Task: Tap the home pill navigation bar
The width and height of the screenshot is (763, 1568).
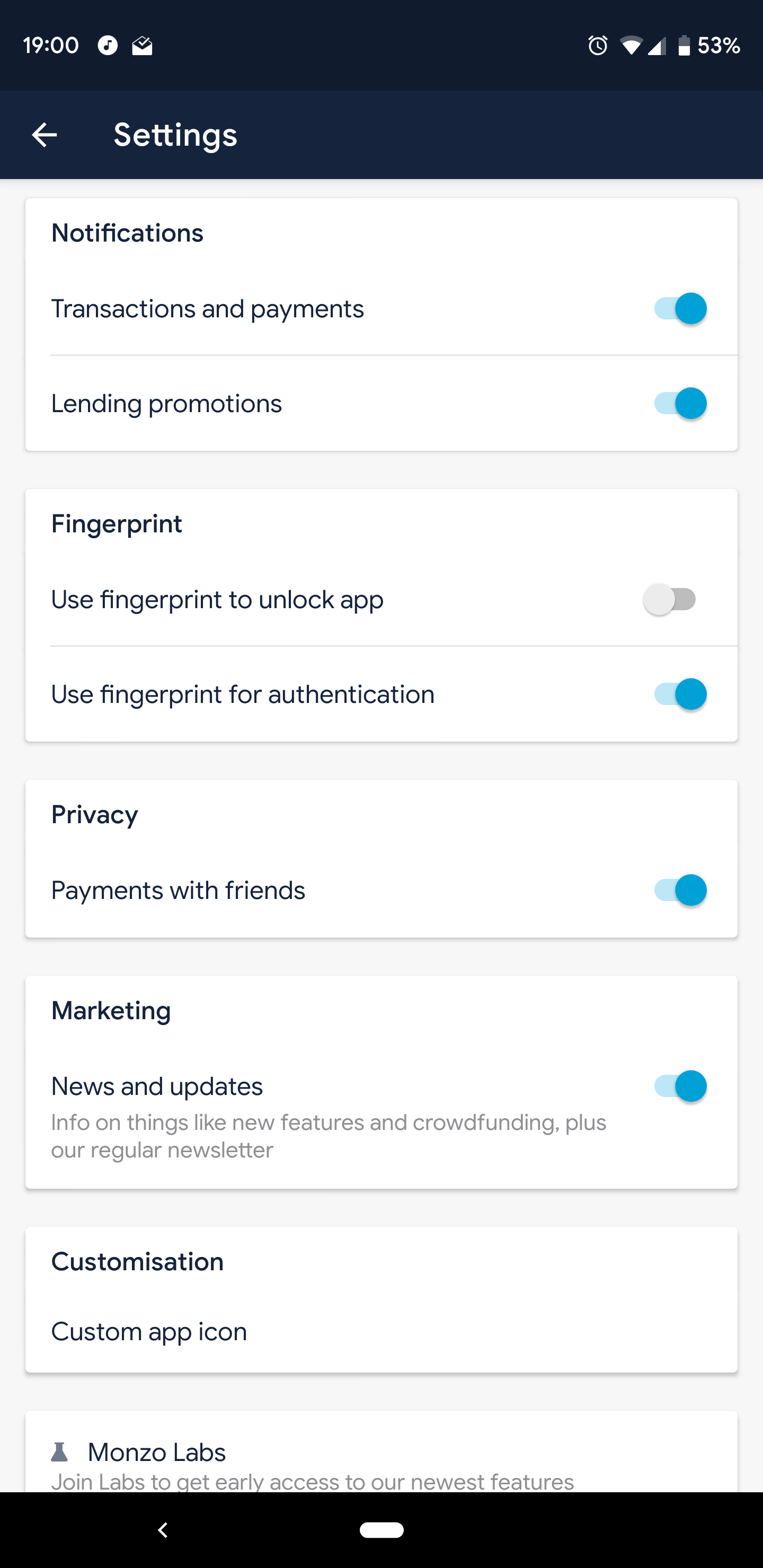Action: (x=381, y=1529)
